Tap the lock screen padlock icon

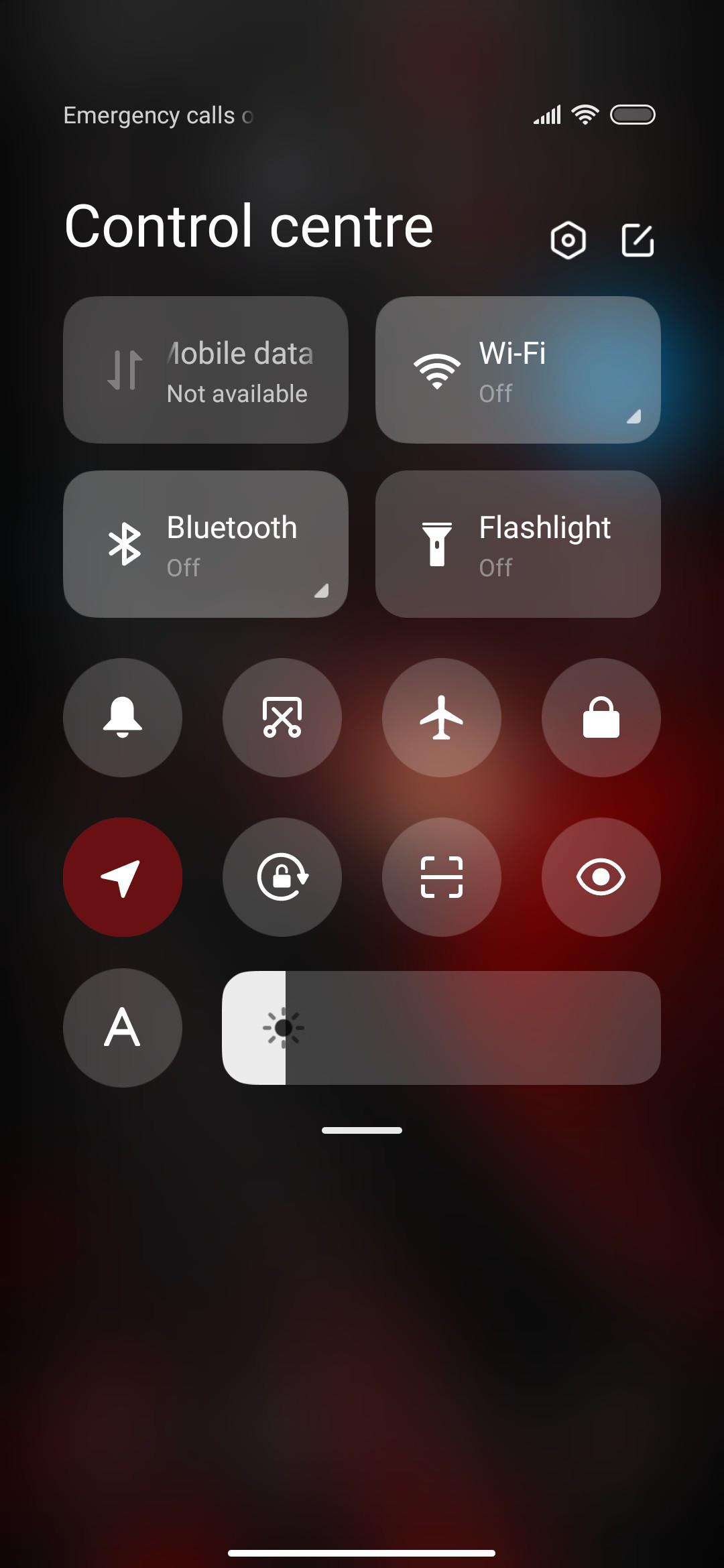[x=601, y=718]
